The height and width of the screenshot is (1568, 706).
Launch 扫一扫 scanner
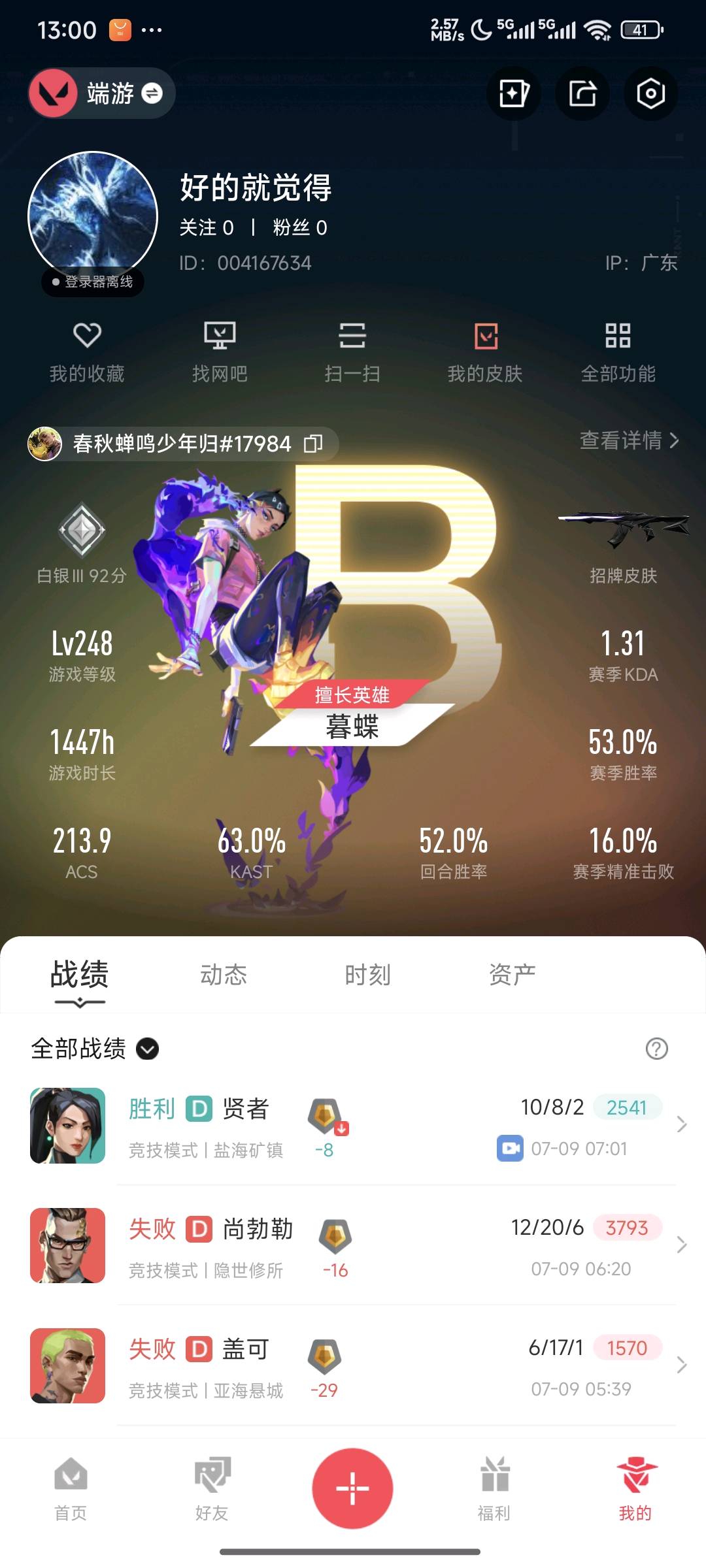352,352
